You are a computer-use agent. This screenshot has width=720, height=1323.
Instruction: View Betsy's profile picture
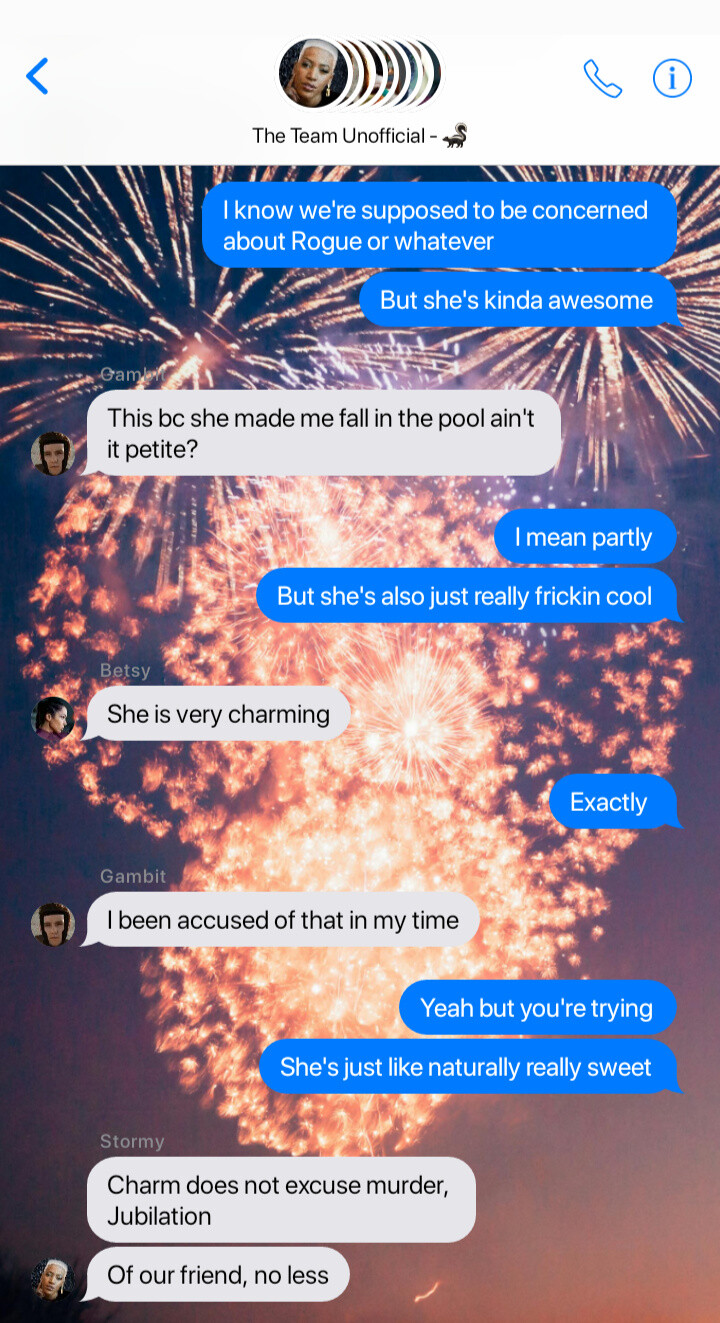[52, 717]
